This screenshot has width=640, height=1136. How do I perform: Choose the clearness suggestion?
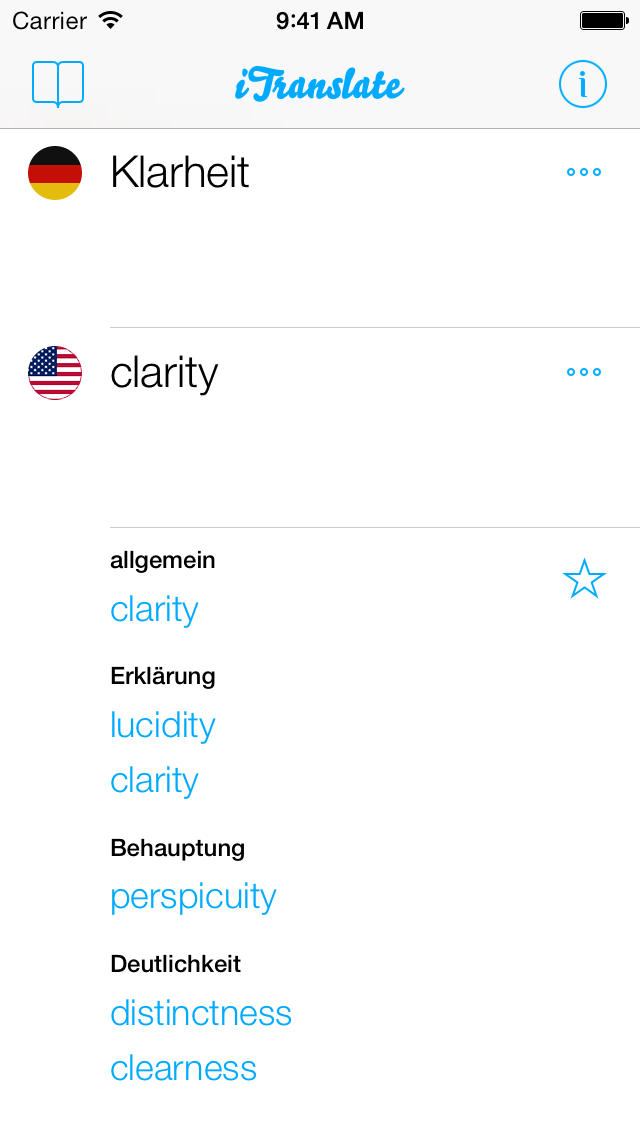183,1068
